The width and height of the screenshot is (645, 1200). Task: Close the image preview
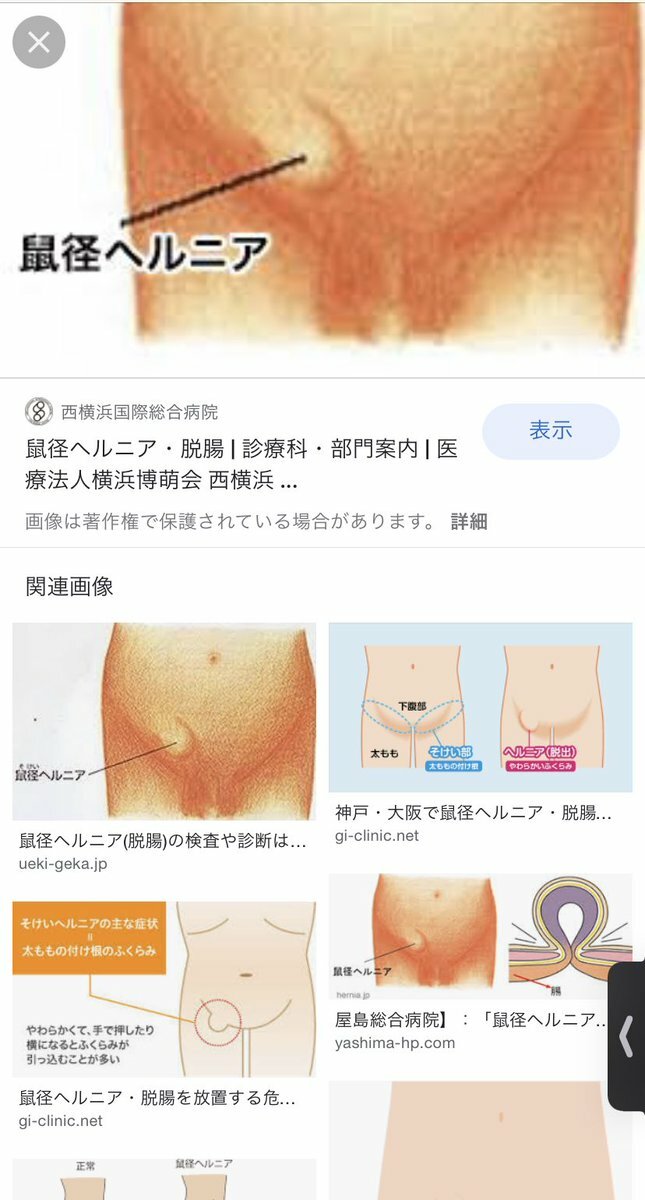[x=38, y=42]
